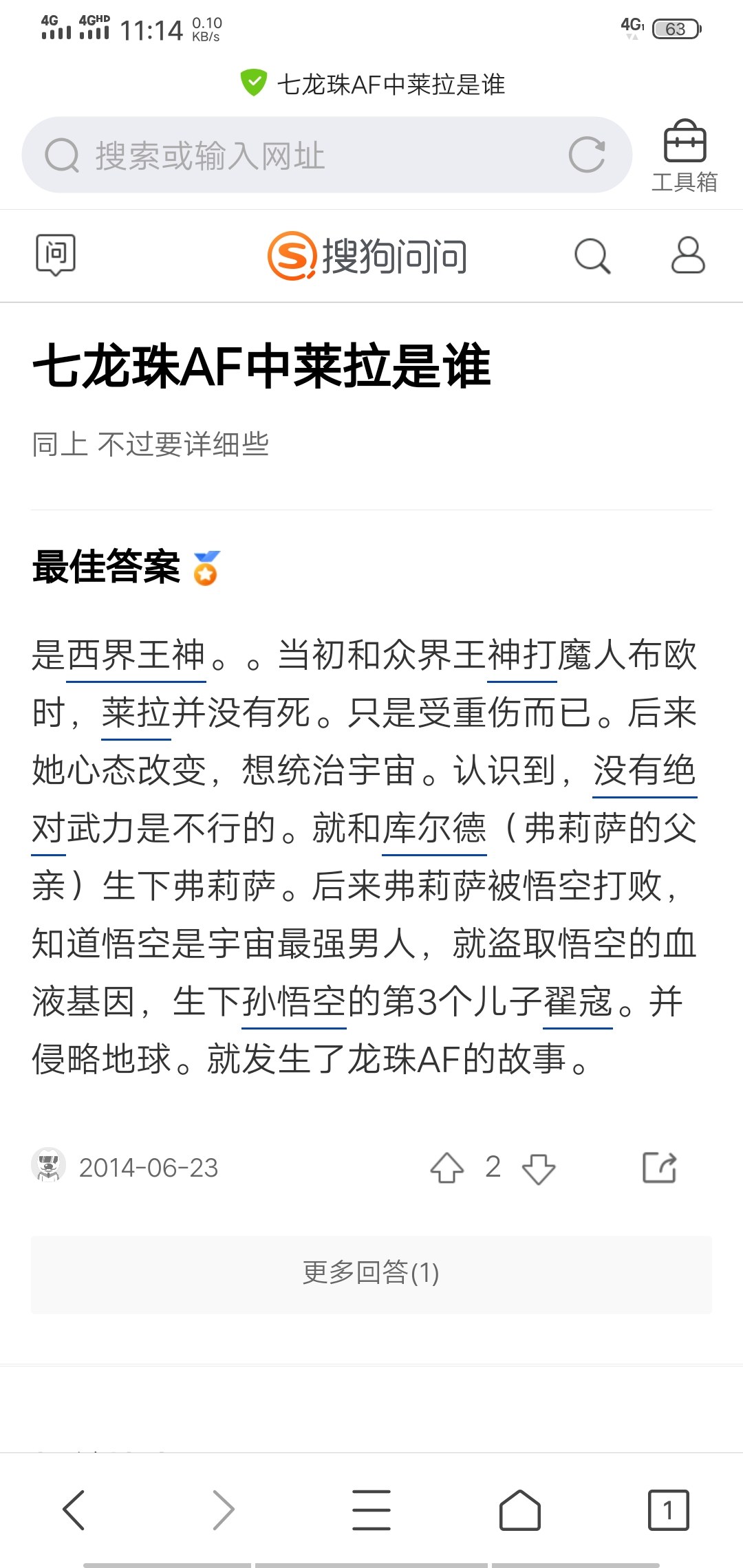
Task: Open the 翟寇 link
Action: pos(578,1001)
